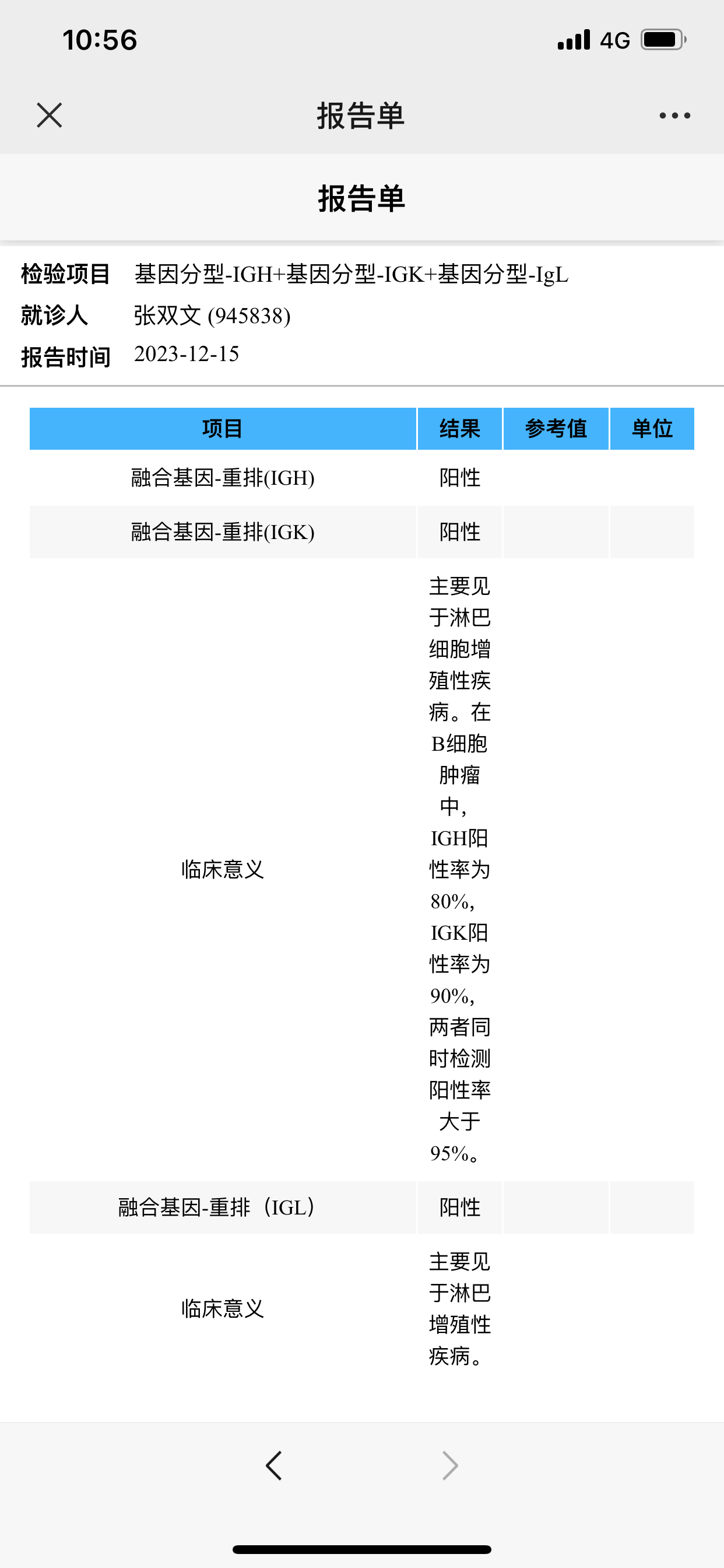Close the report page with the X
724x1568 pixels.
(x=50, y=115)
